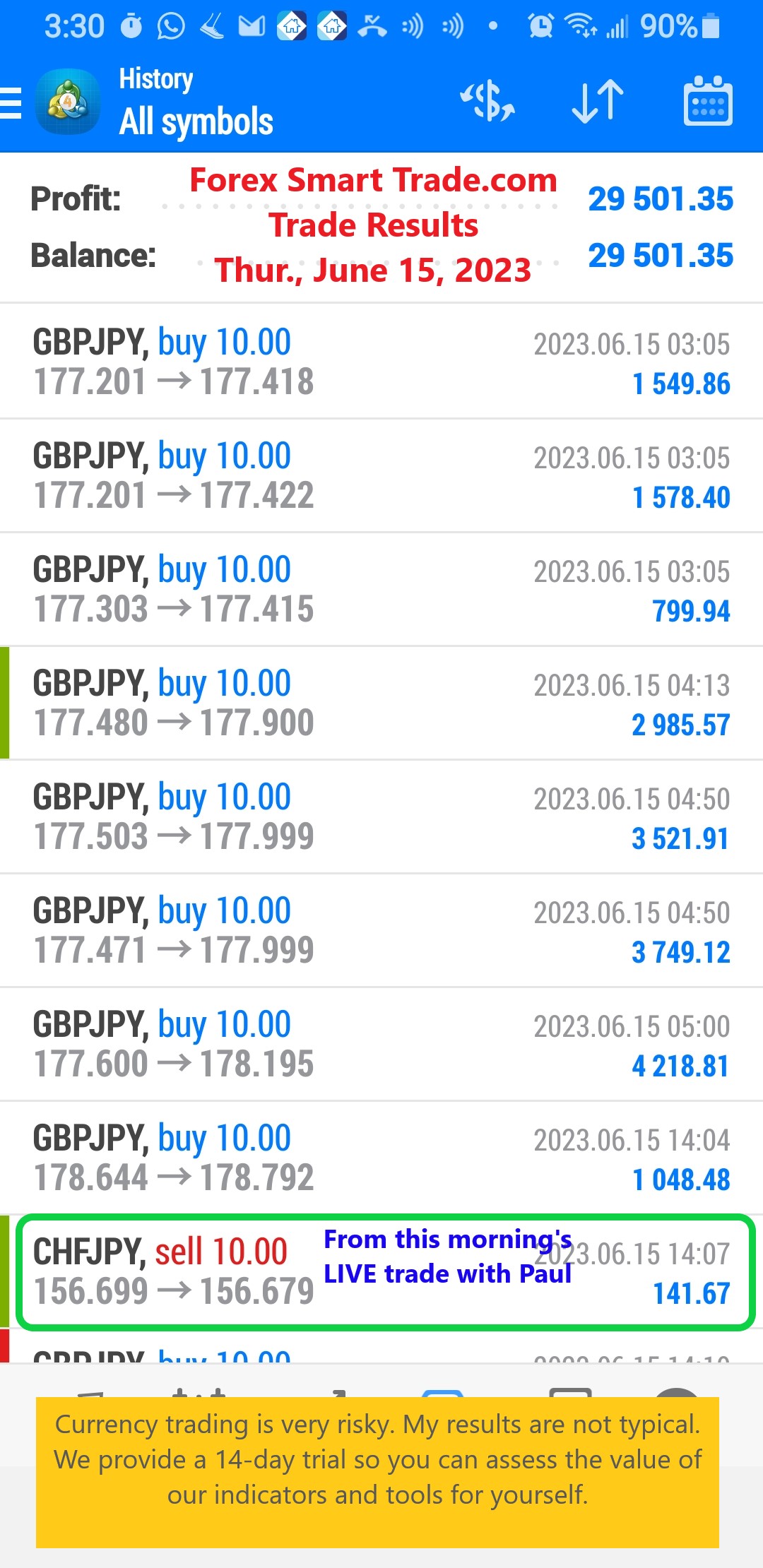Screen dimensions: 763x1568
Task: Open the calendar date range picker
Action: click(708, 101)
